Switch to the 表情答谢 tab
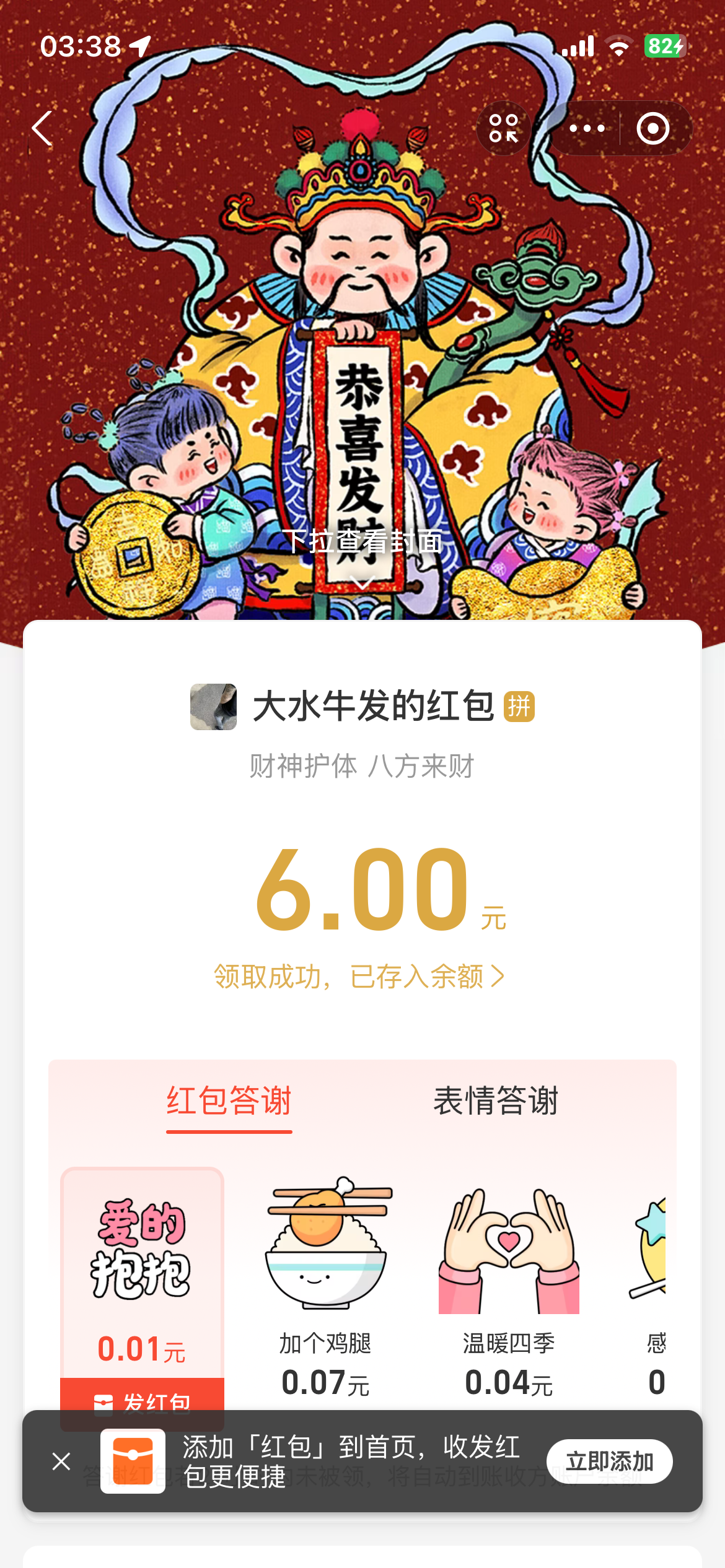The image size is (725, 1568). pos(496,1101)
